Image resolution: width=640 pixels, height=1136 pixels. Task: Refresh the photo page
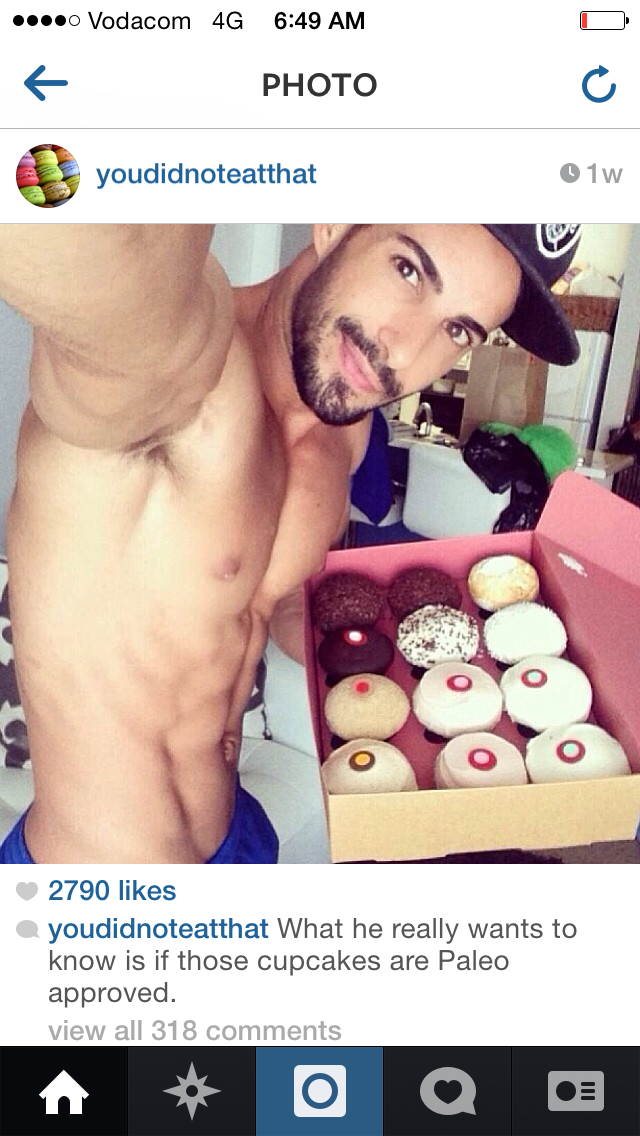point(598,86)
